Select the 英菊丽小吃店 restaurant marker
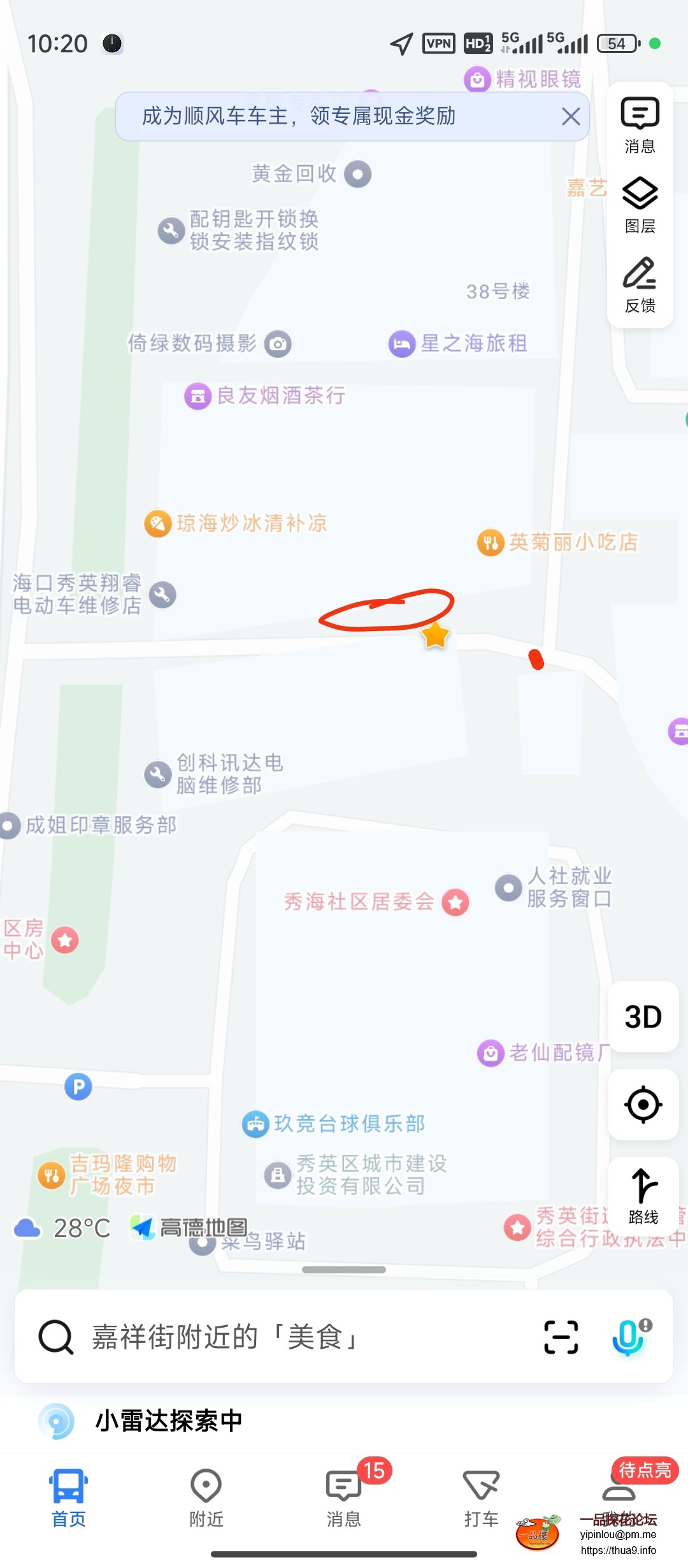 point(491,542)
